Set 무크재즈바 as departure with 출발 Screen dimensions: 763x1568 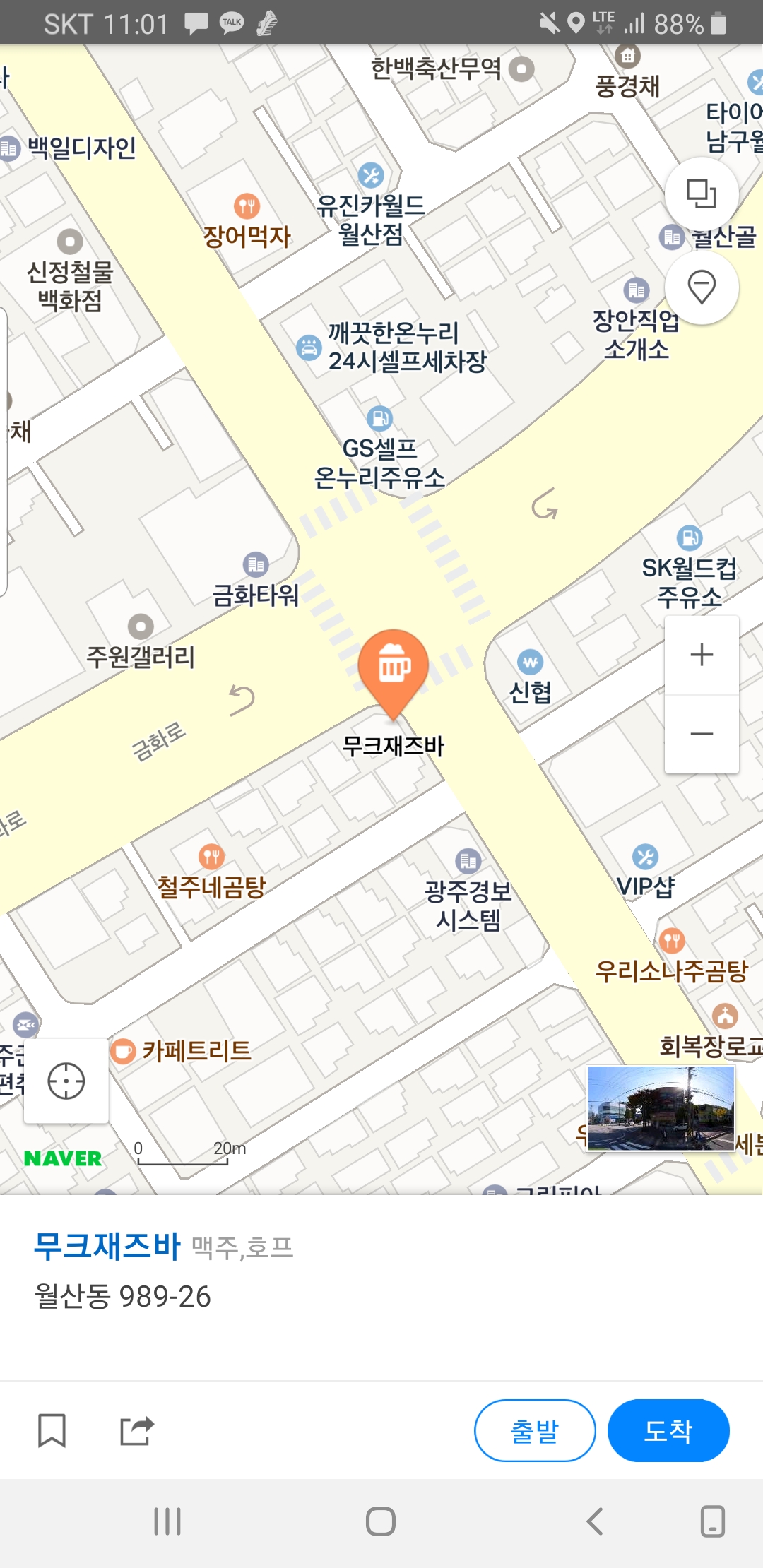(535, 1431)
